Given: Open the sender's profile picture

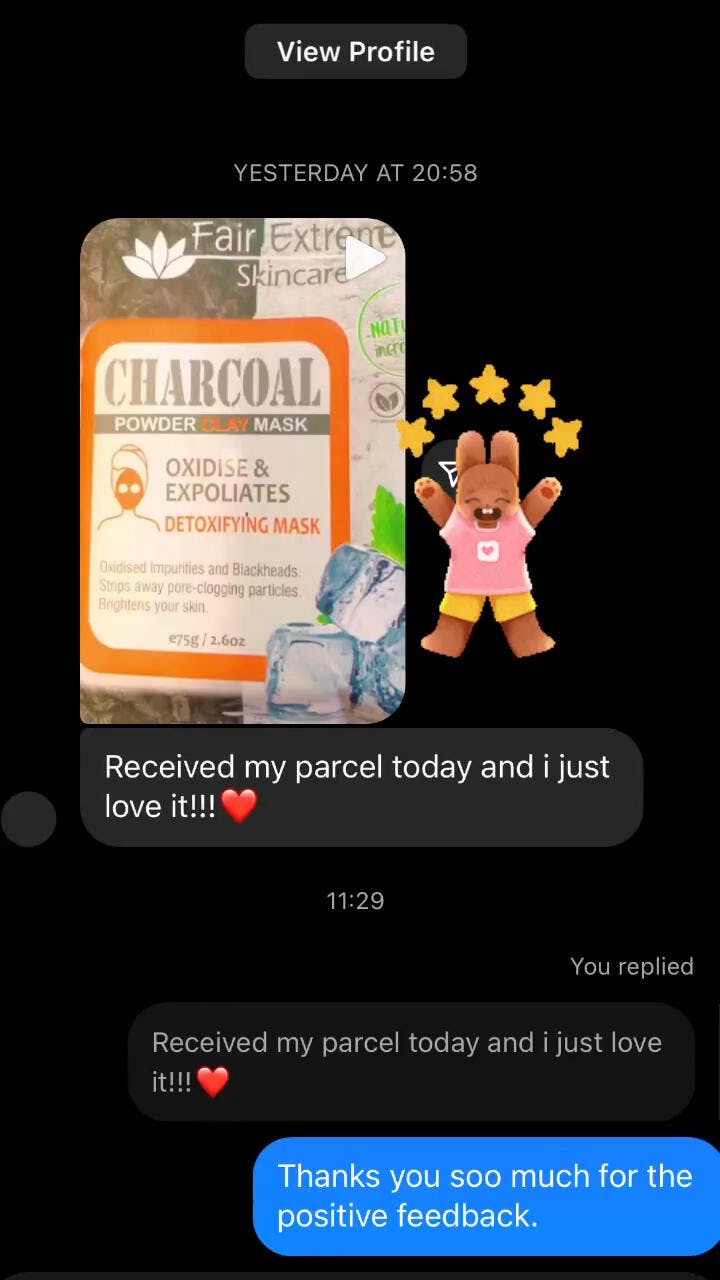Looking at the screenshot, I should [28, 819].
